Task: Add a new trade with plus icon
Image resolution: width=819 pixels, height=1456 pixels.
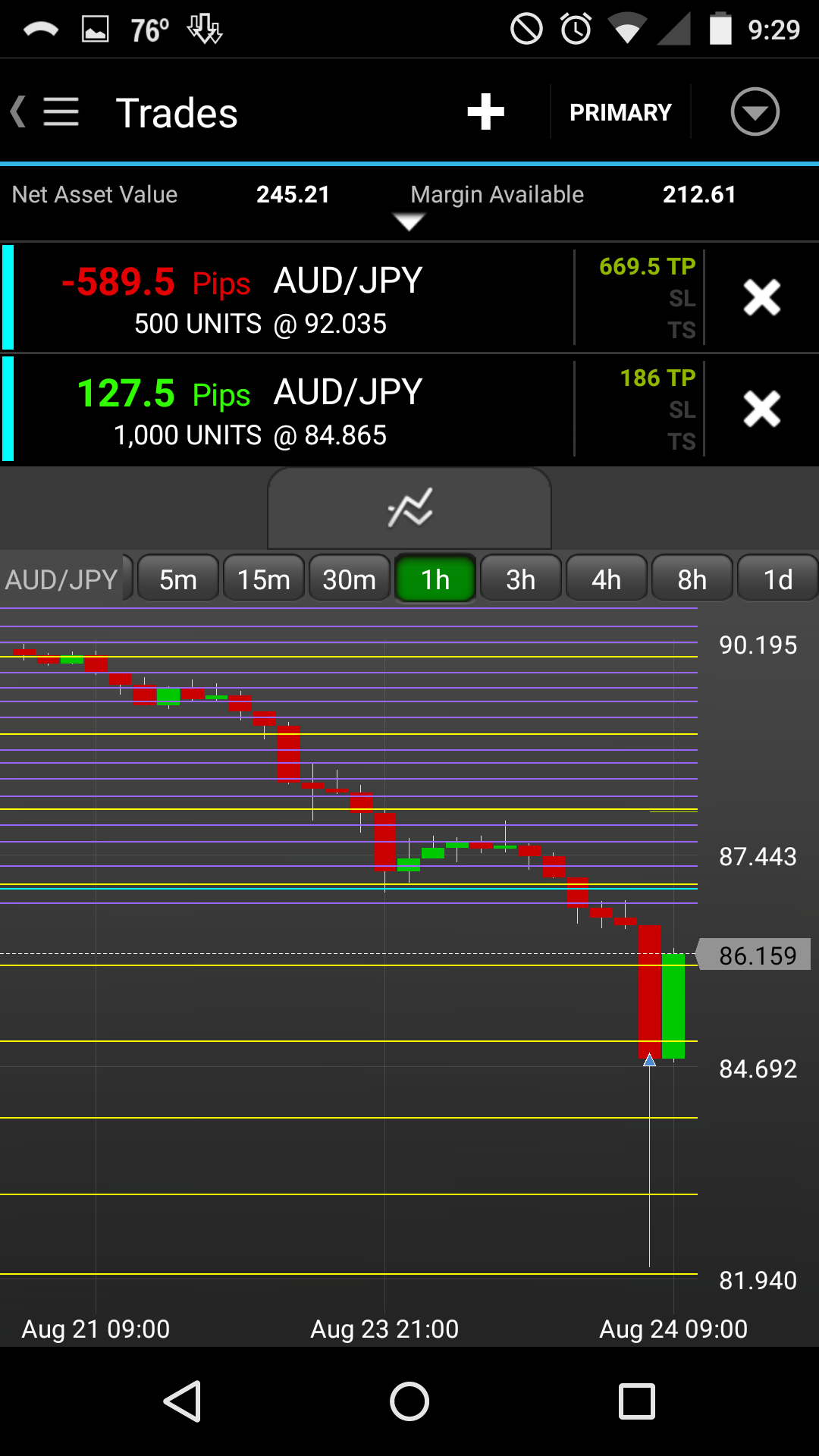Action: (x=485, y=112)
